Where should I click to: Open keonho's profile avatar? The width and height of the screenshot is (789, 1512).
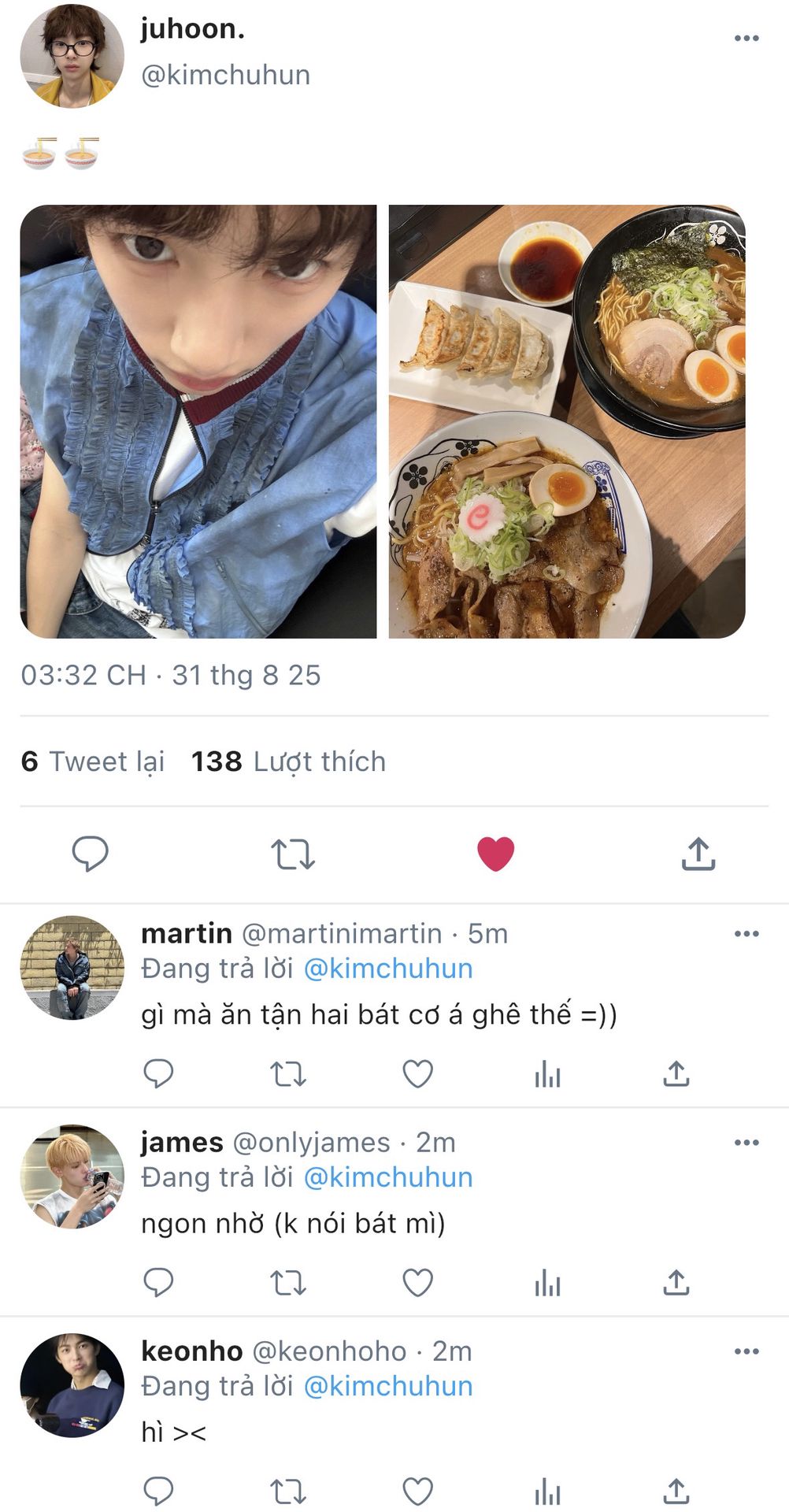click(x=72, y=1385)
